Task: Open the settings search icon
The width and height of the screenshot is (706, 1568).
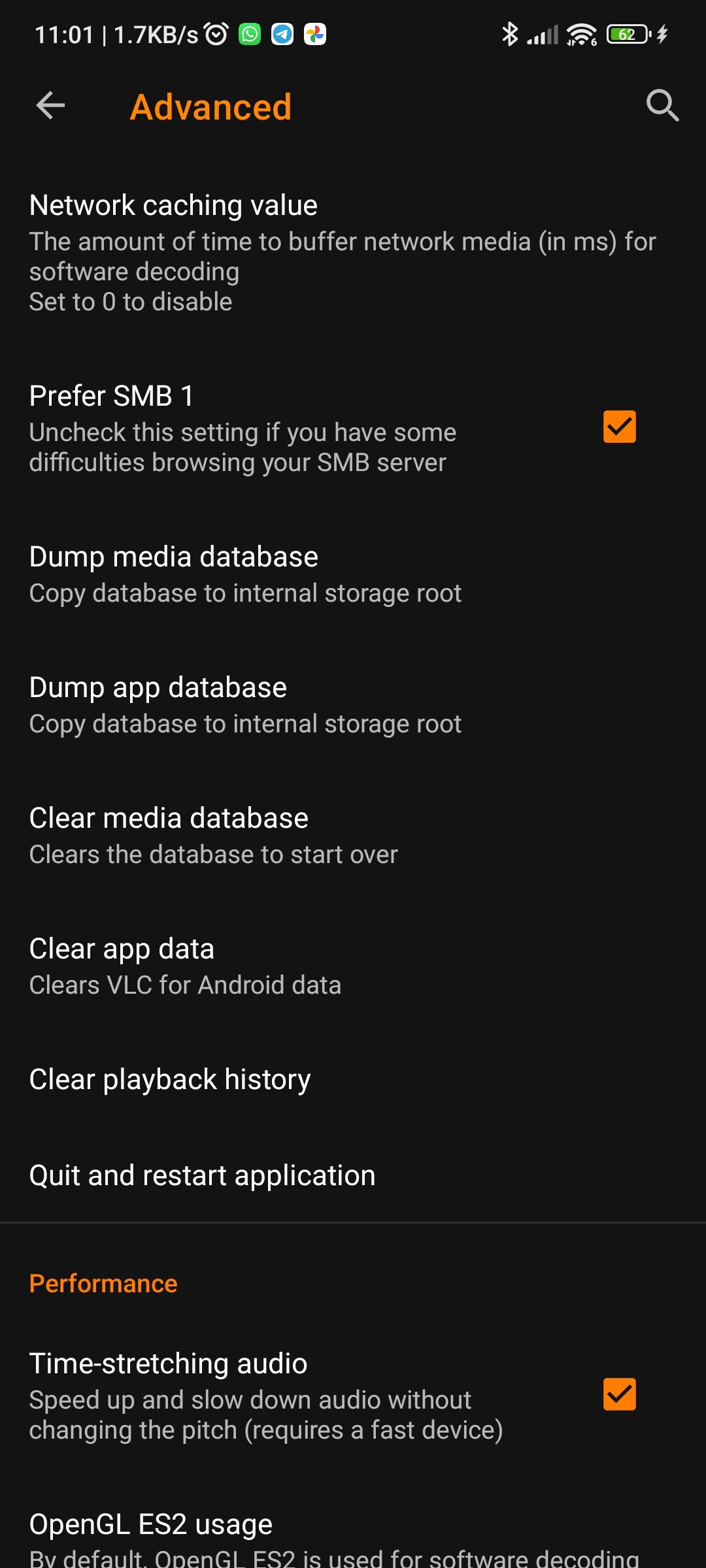Action: pos(662,106)
